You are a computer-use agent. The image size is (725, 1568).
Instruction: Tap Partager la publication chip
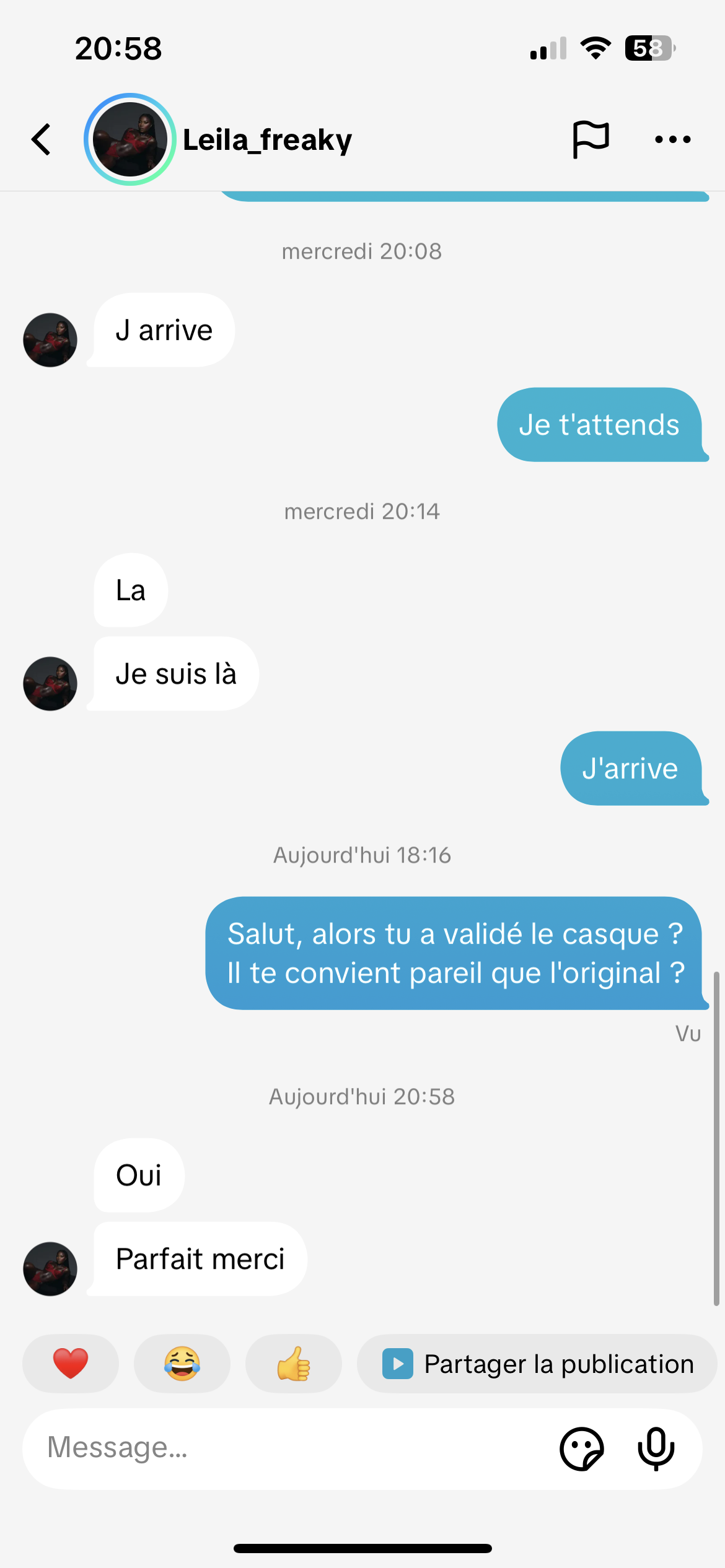coord(537,1364)
